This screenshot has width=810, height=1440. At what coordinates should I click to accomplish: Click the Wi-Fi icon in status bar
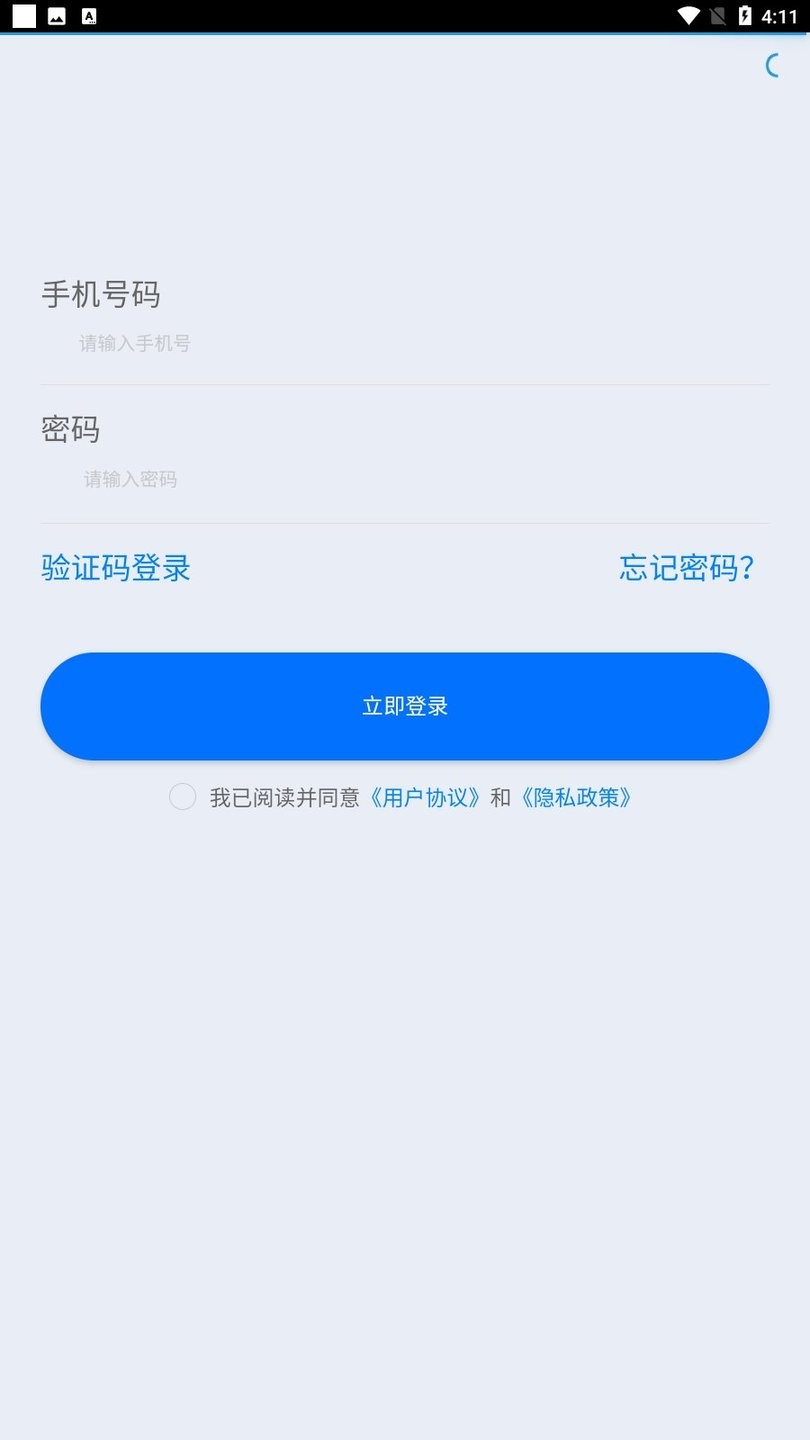(x=688, y=15)
